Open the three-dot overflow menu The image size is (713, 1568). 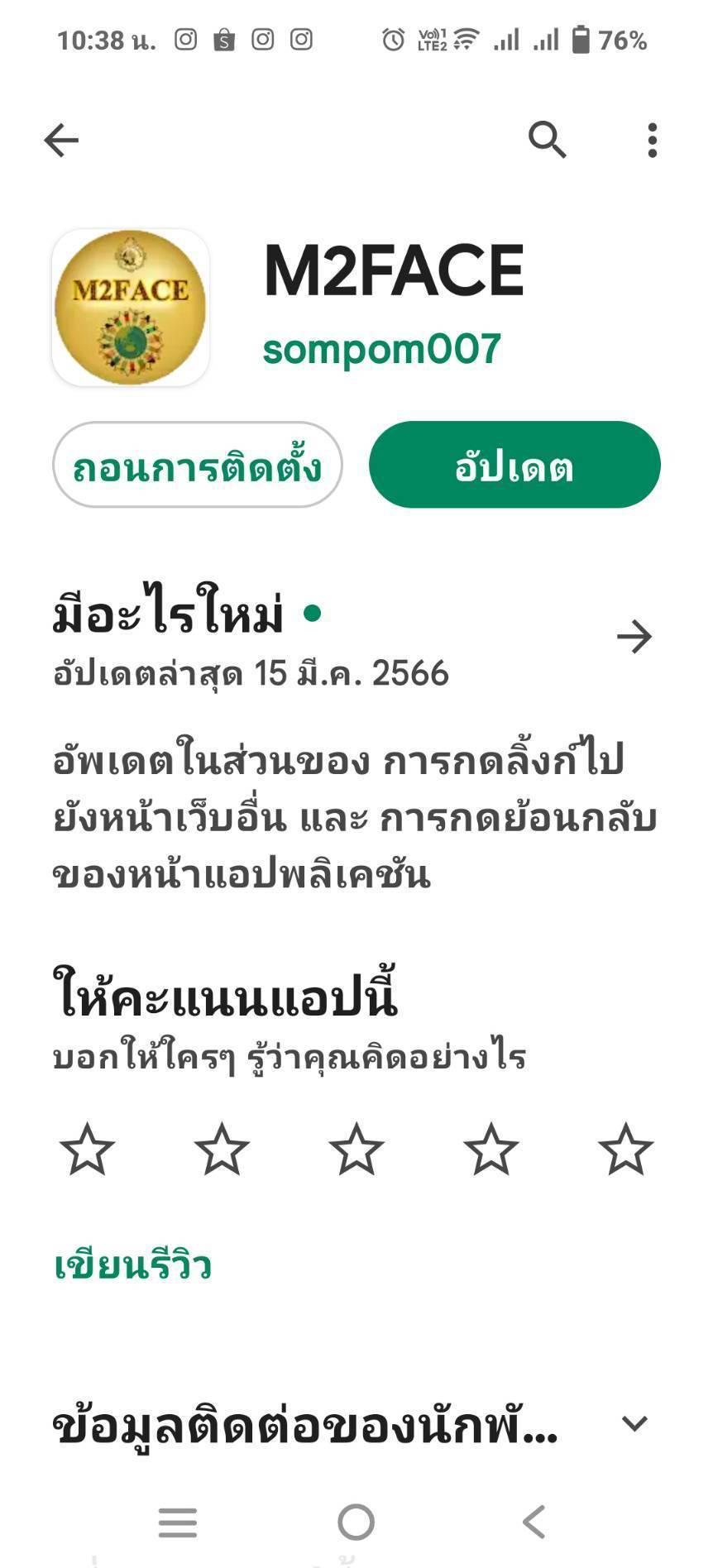[653, 140]
